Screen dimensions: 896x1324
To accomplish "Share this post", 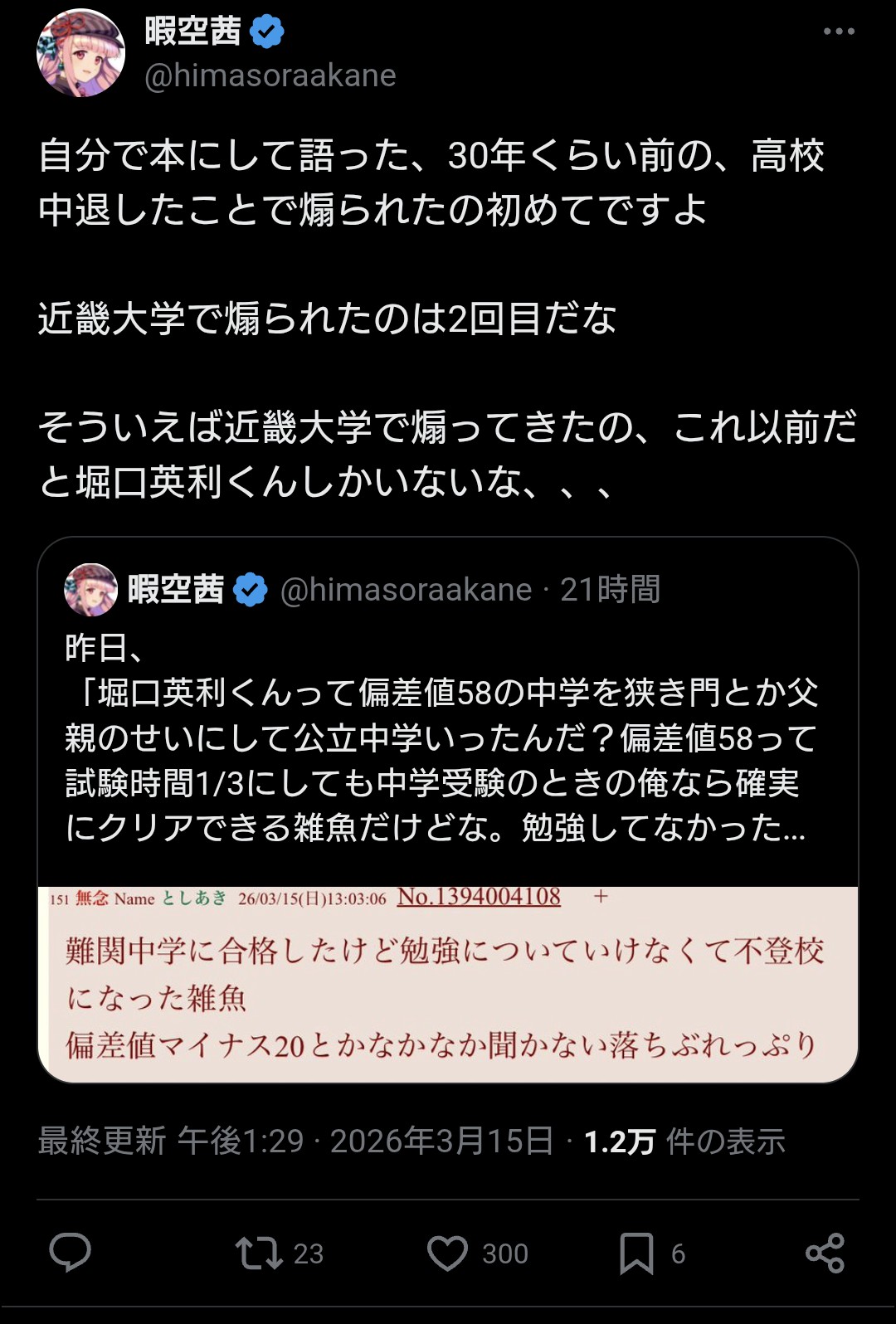I will pos(825,1253).
